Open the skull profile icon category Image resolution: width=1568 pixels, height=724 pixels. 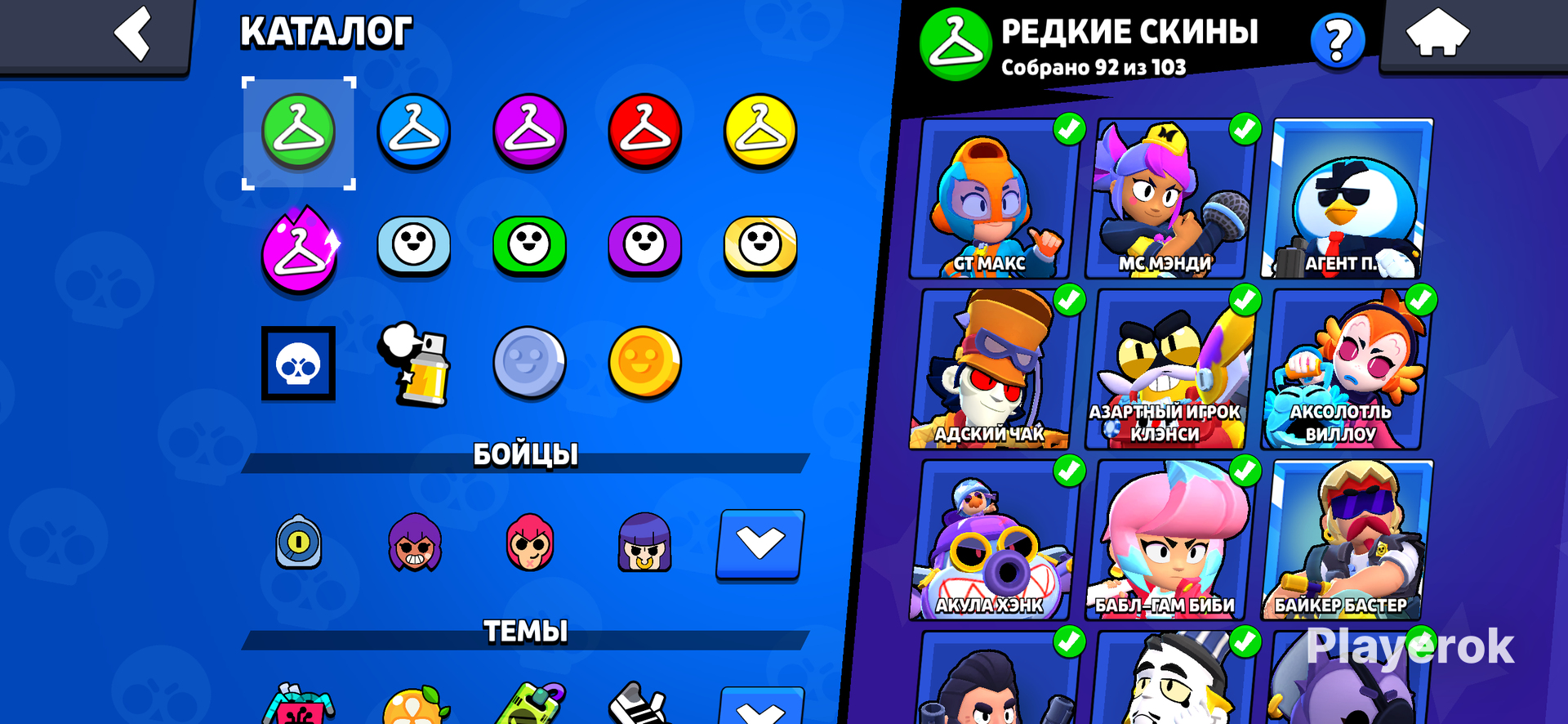[298, 364]
